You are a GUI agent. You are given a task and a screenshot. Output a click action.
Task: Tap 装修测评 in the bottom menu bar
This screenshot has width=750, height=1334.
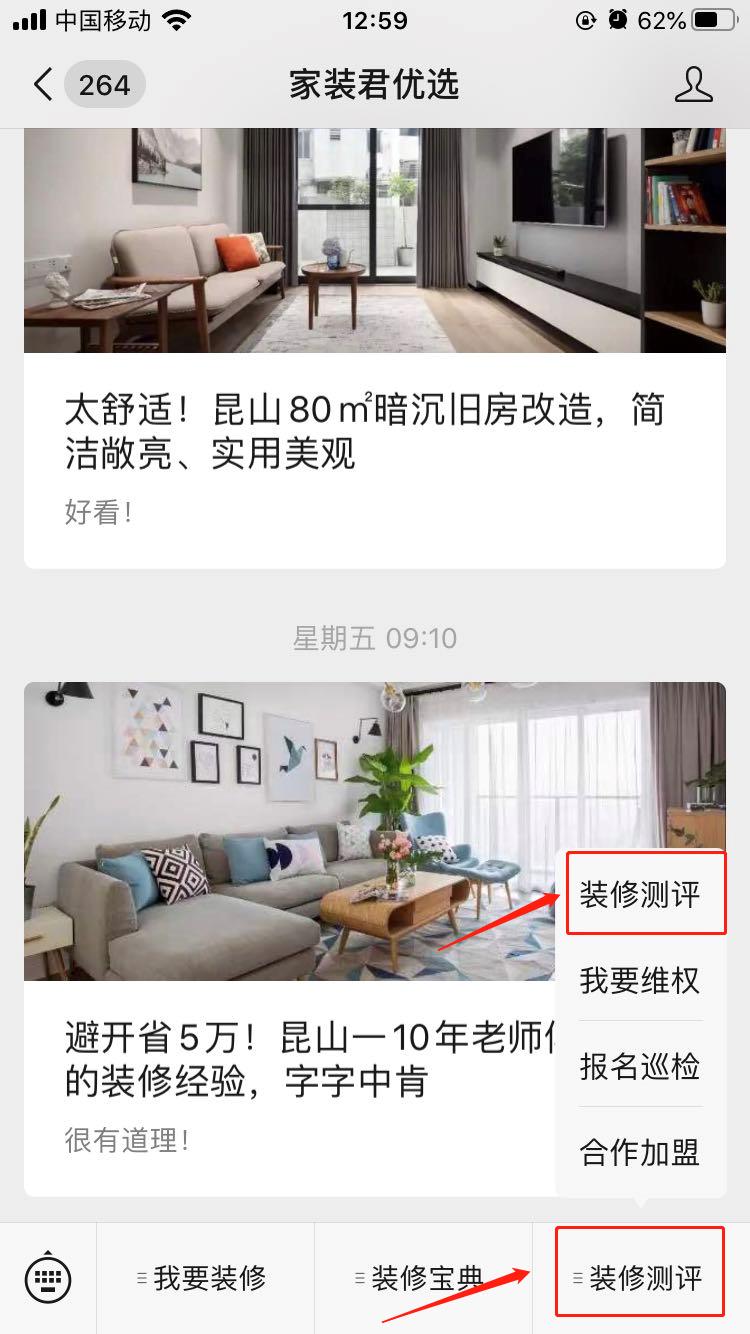(641, 1277)
